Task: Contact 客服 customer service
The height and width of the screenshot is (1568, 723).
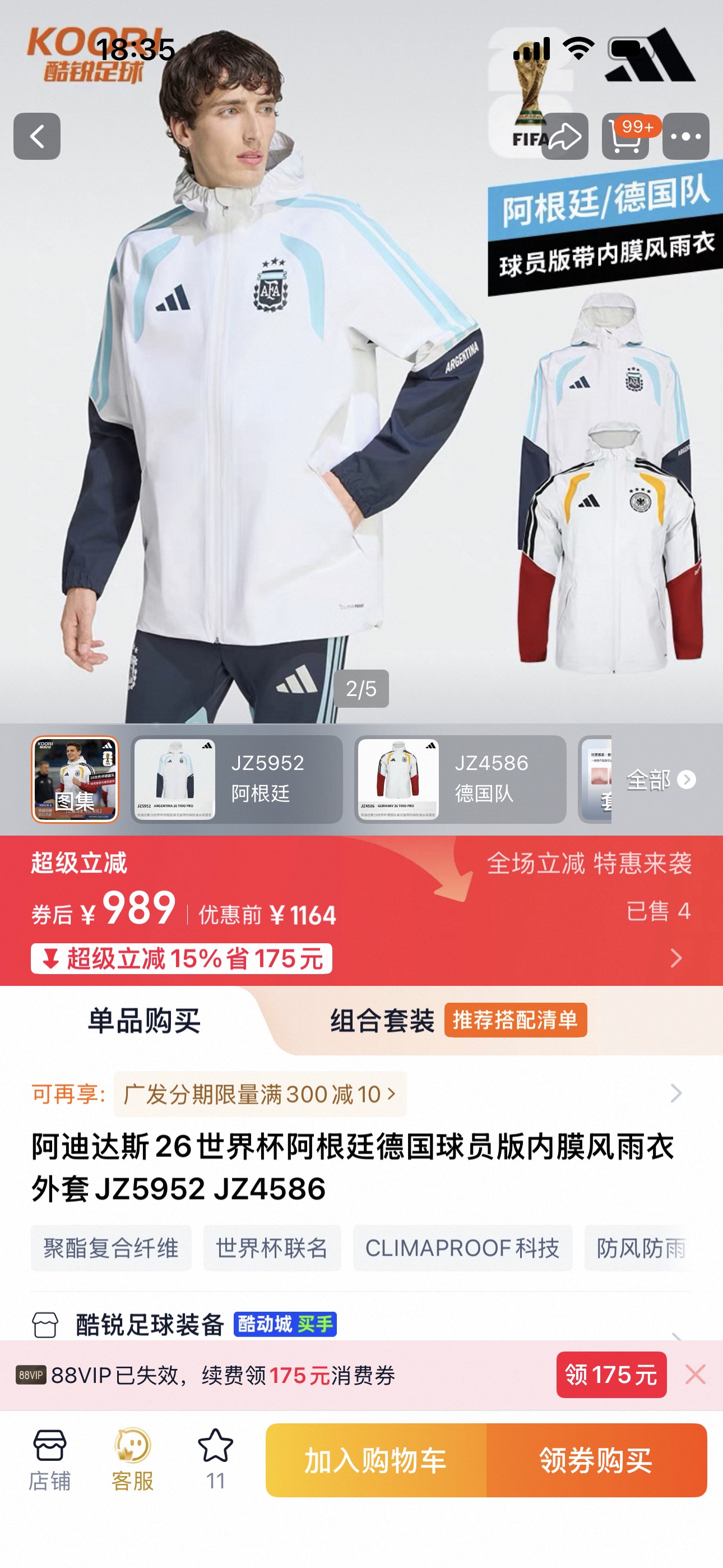Action: [x=132, y=1460]
